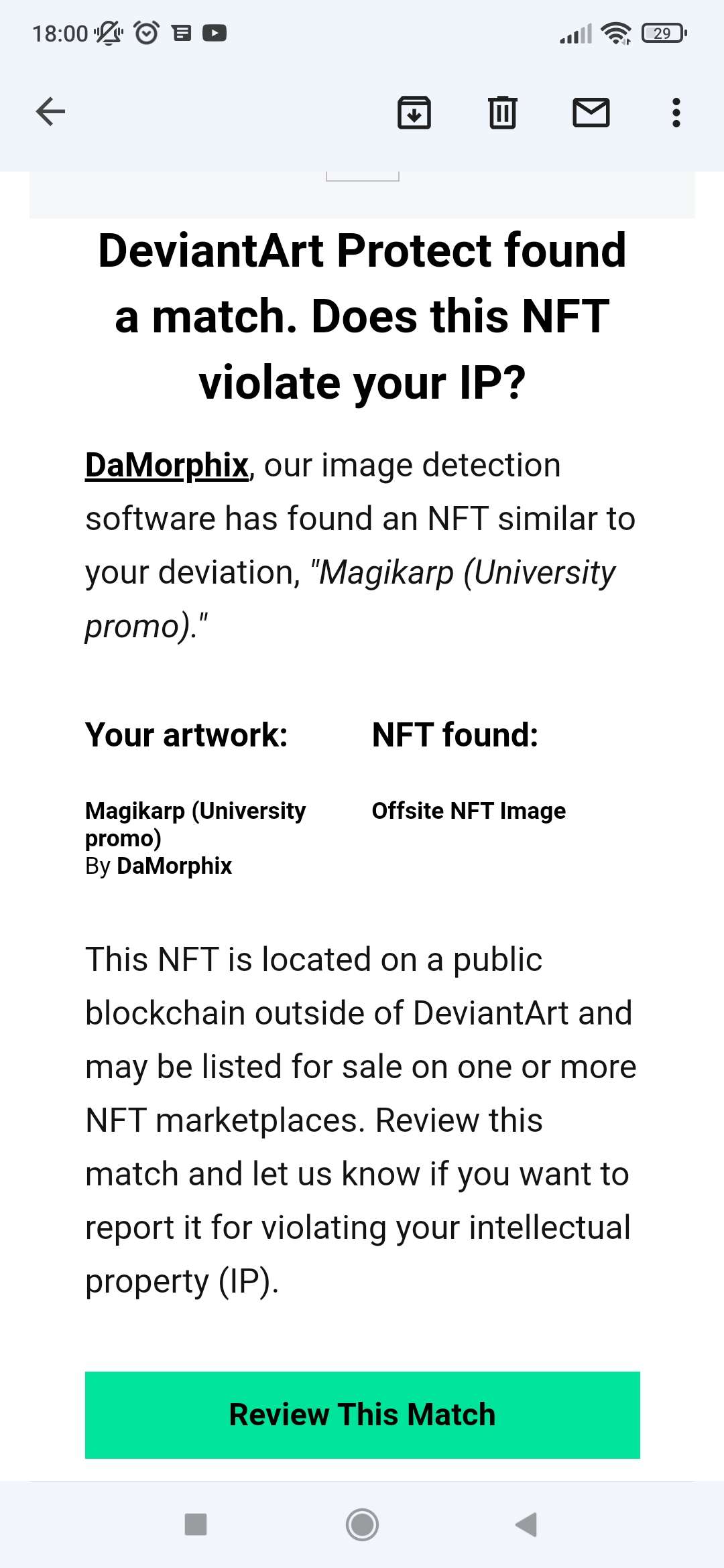Archive this email

414,112
